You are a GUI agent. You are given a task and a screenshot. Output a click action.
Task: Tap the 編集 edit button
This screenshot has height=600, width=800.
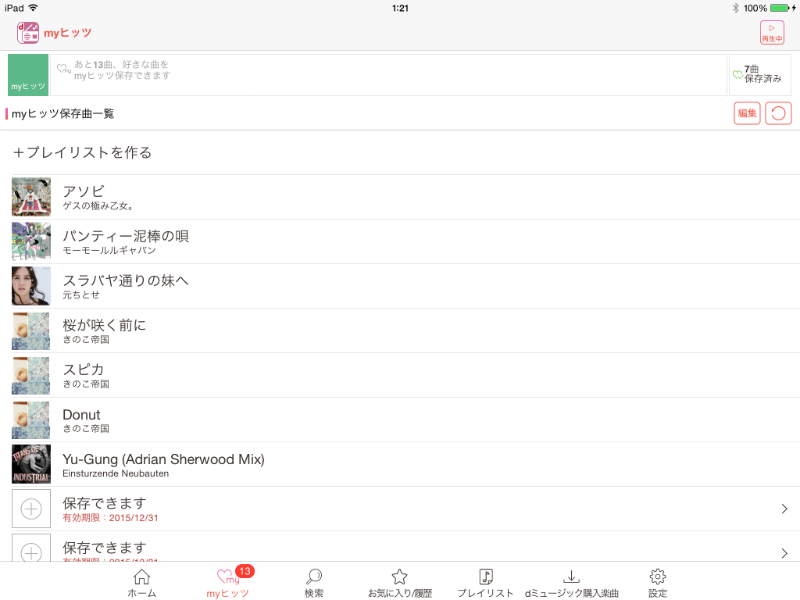pos(747,113)
